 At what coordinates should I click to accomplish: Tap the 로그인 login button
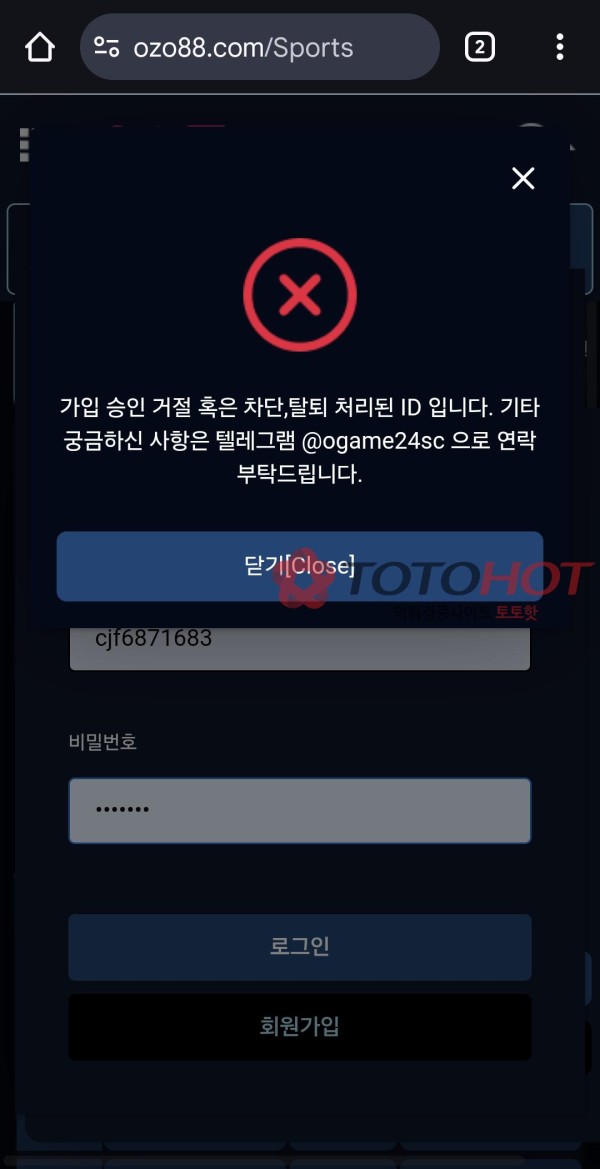(x=299, y=947)
